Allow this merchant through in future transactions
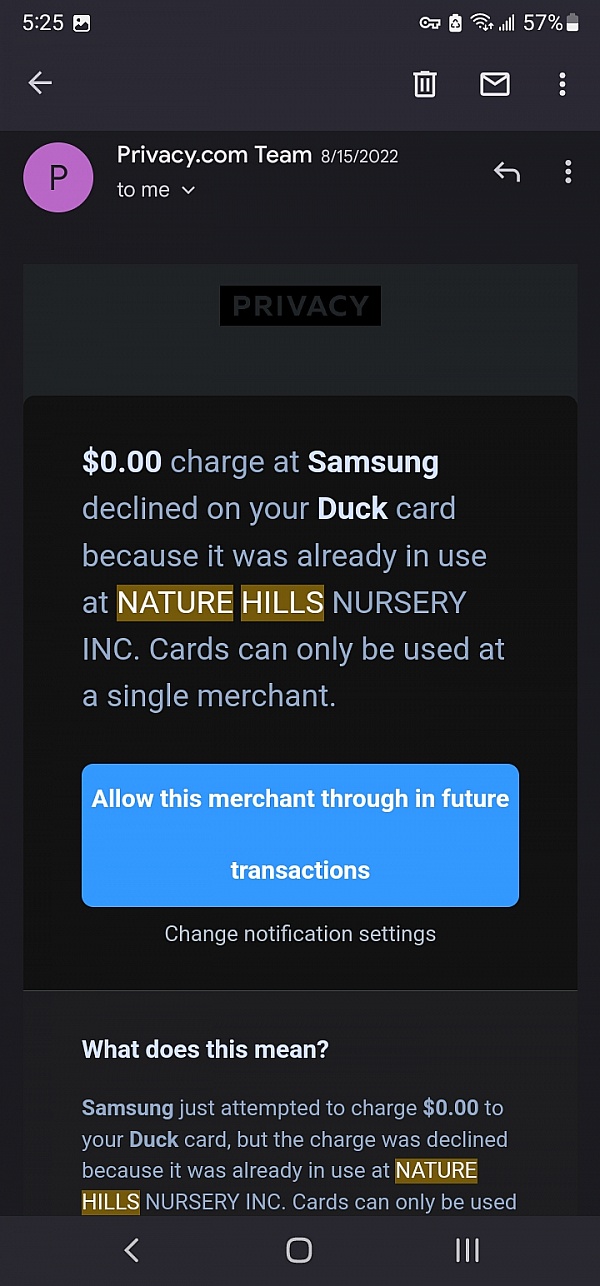The width and height of the screenshot is (600, 1286). point(300,834)
